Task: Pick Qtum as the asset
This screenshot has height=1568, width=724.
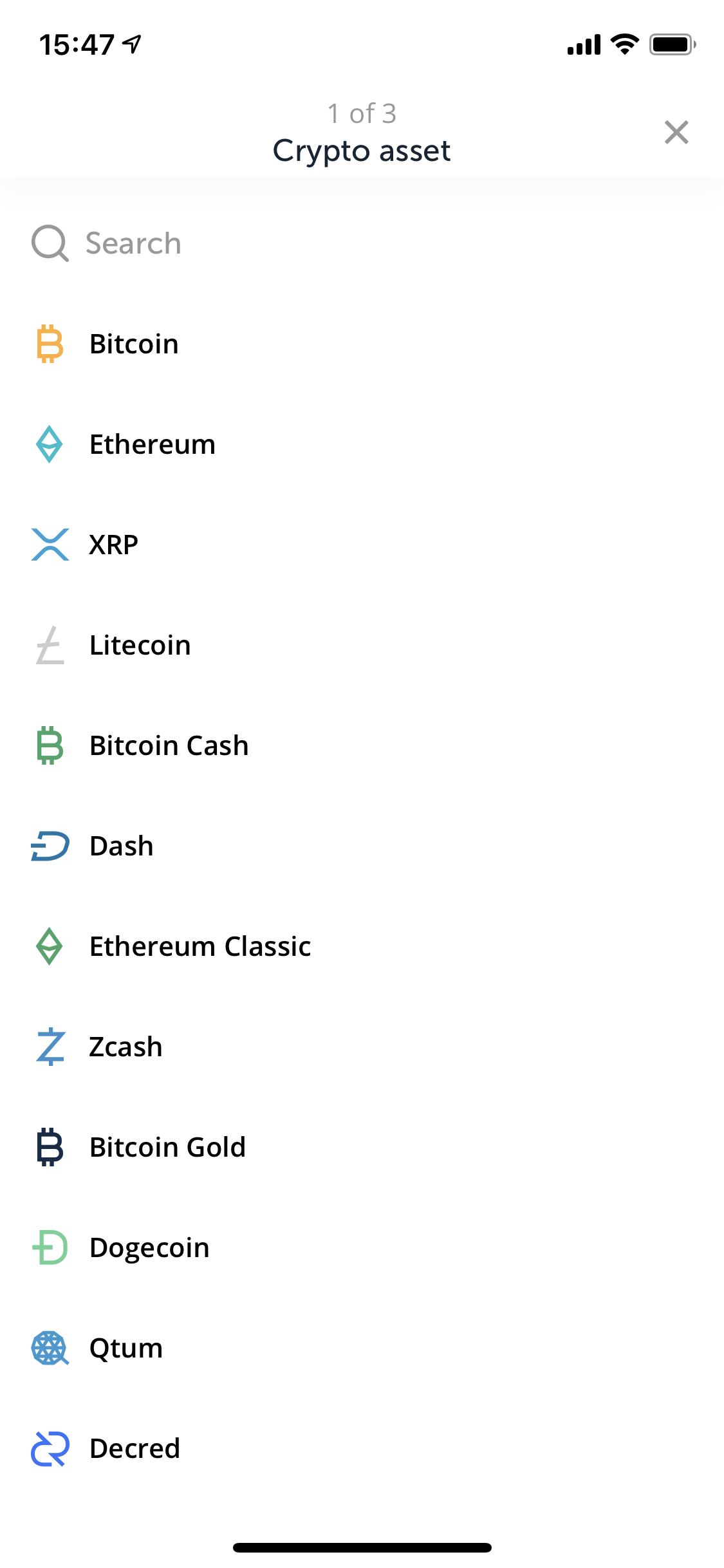Action: point(362,1348)
